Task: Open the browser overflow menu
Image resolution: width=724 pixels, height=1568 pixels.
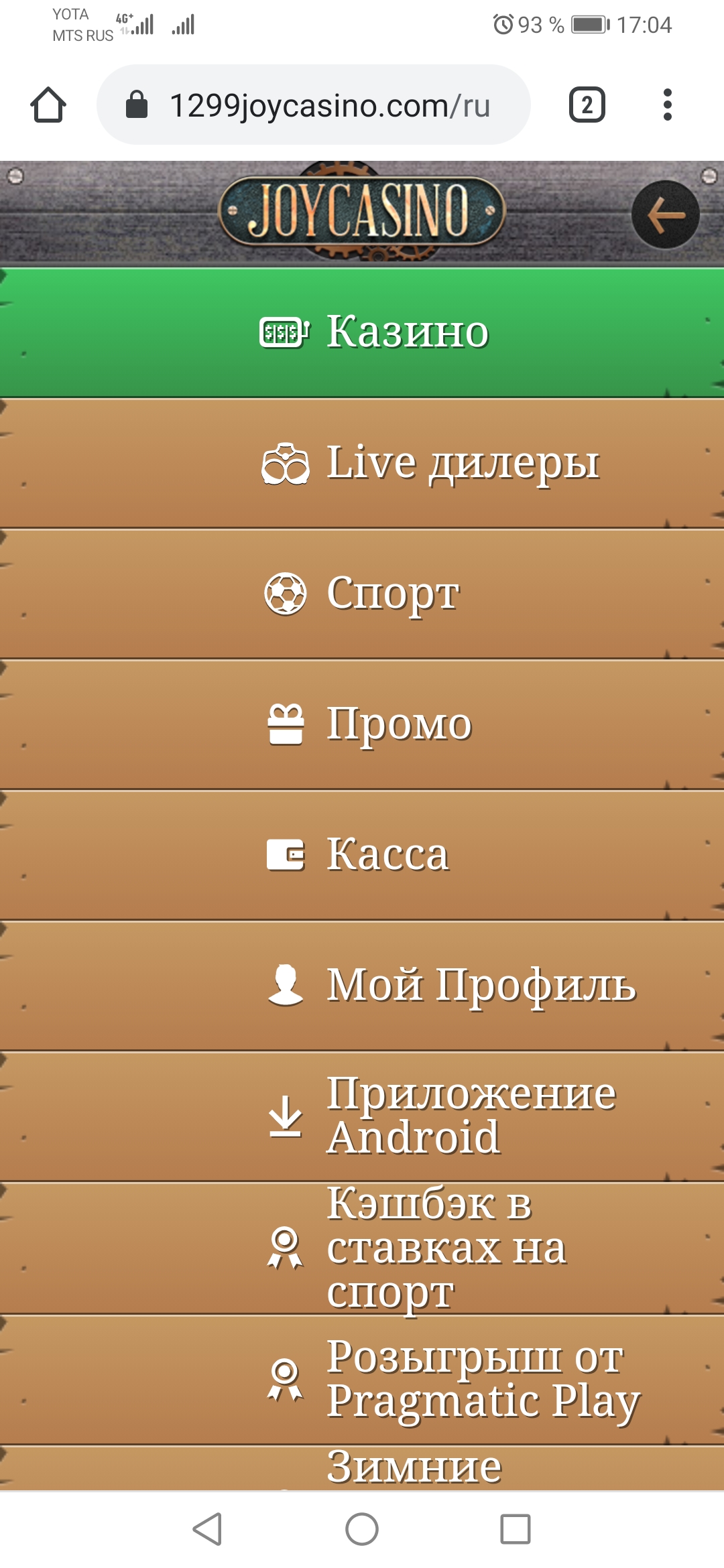Action: pos(667,105)
